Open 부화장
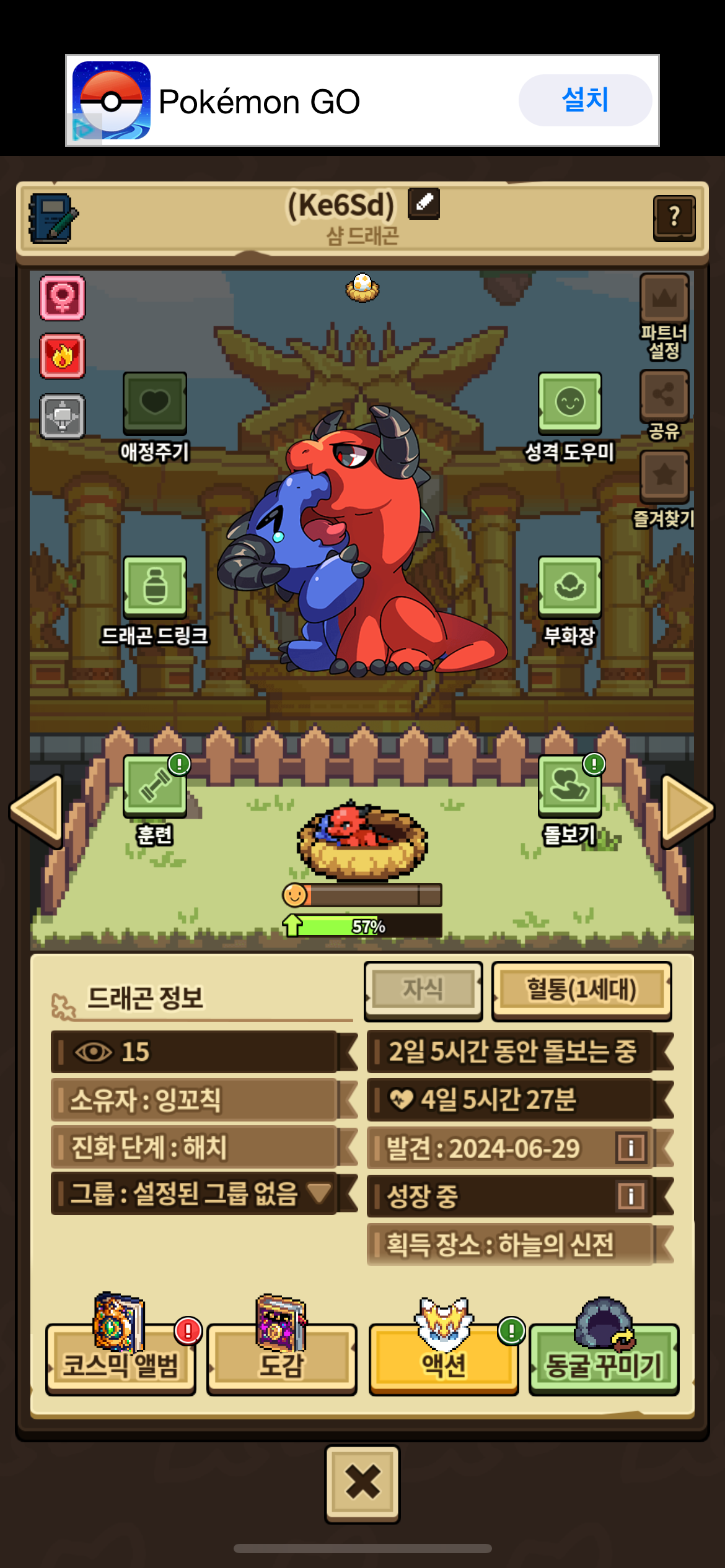Screen dimensions: 725x1568 pyautogui.click(x=569, y=586)
